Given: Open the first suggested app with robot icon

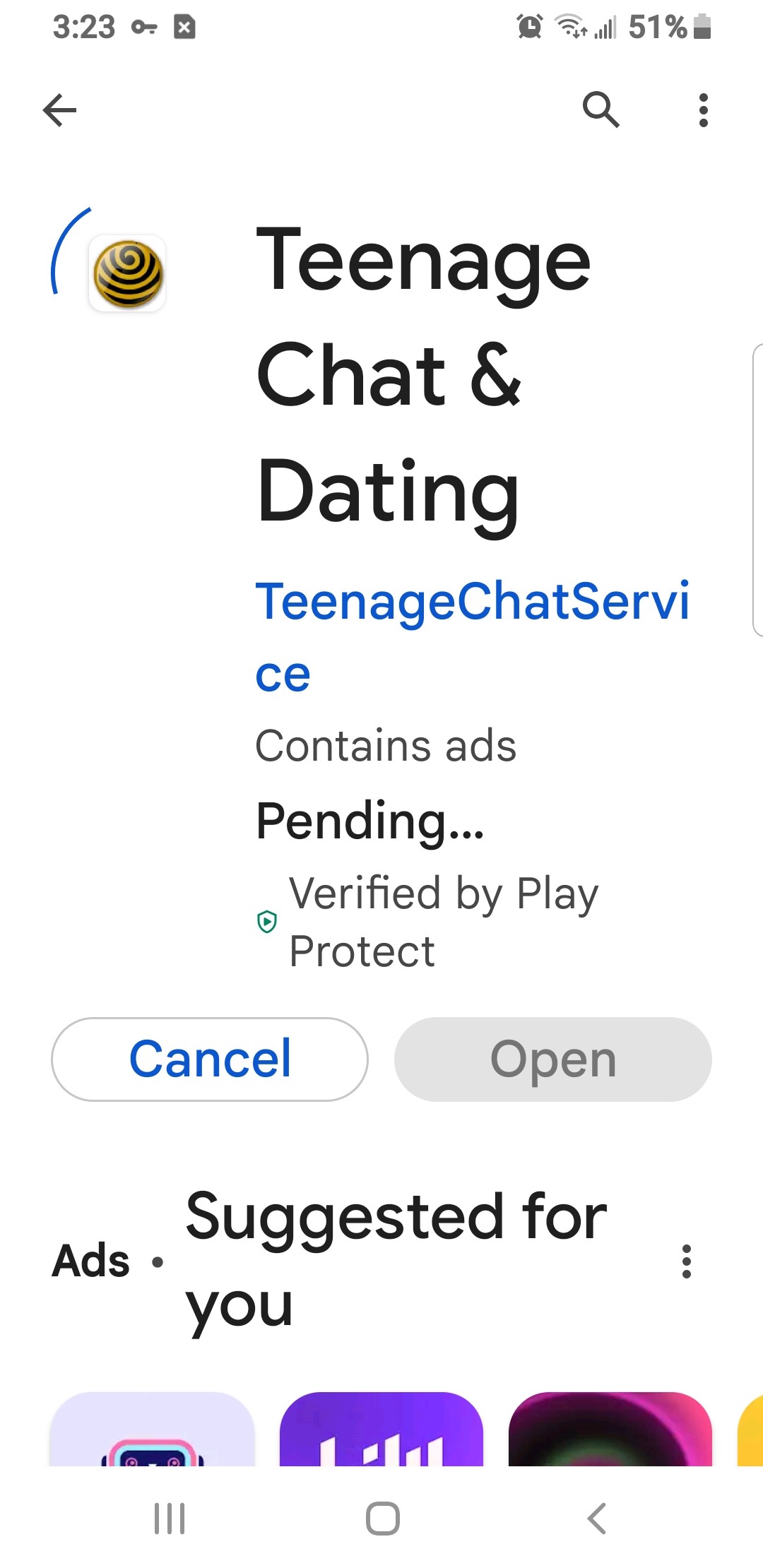Looking at the screenshot, I should click(152, 1430).
